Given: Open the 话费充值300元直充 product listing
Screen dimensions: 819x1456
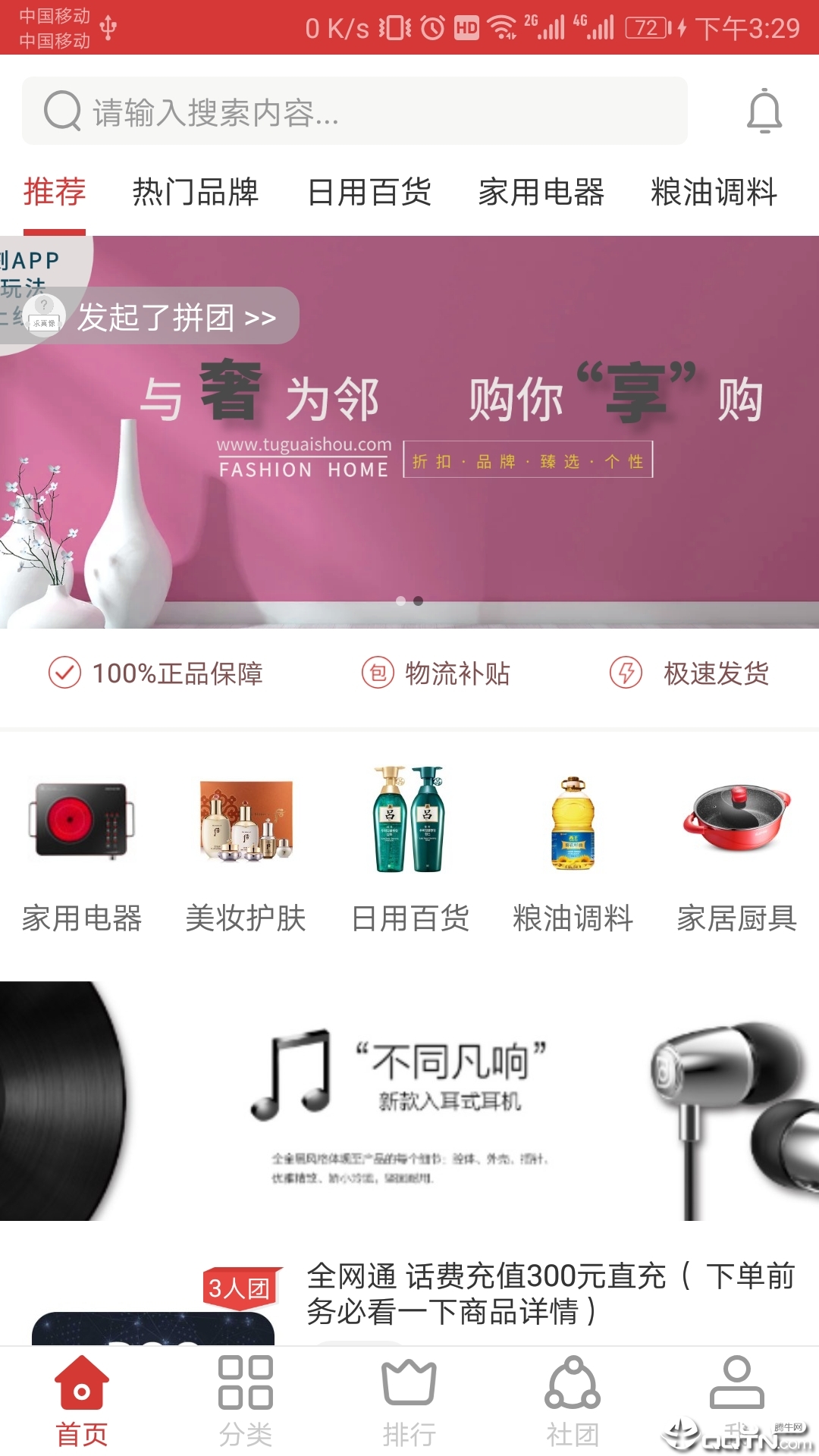Looking at the screenshot, I should click(x=550, y=1293).
